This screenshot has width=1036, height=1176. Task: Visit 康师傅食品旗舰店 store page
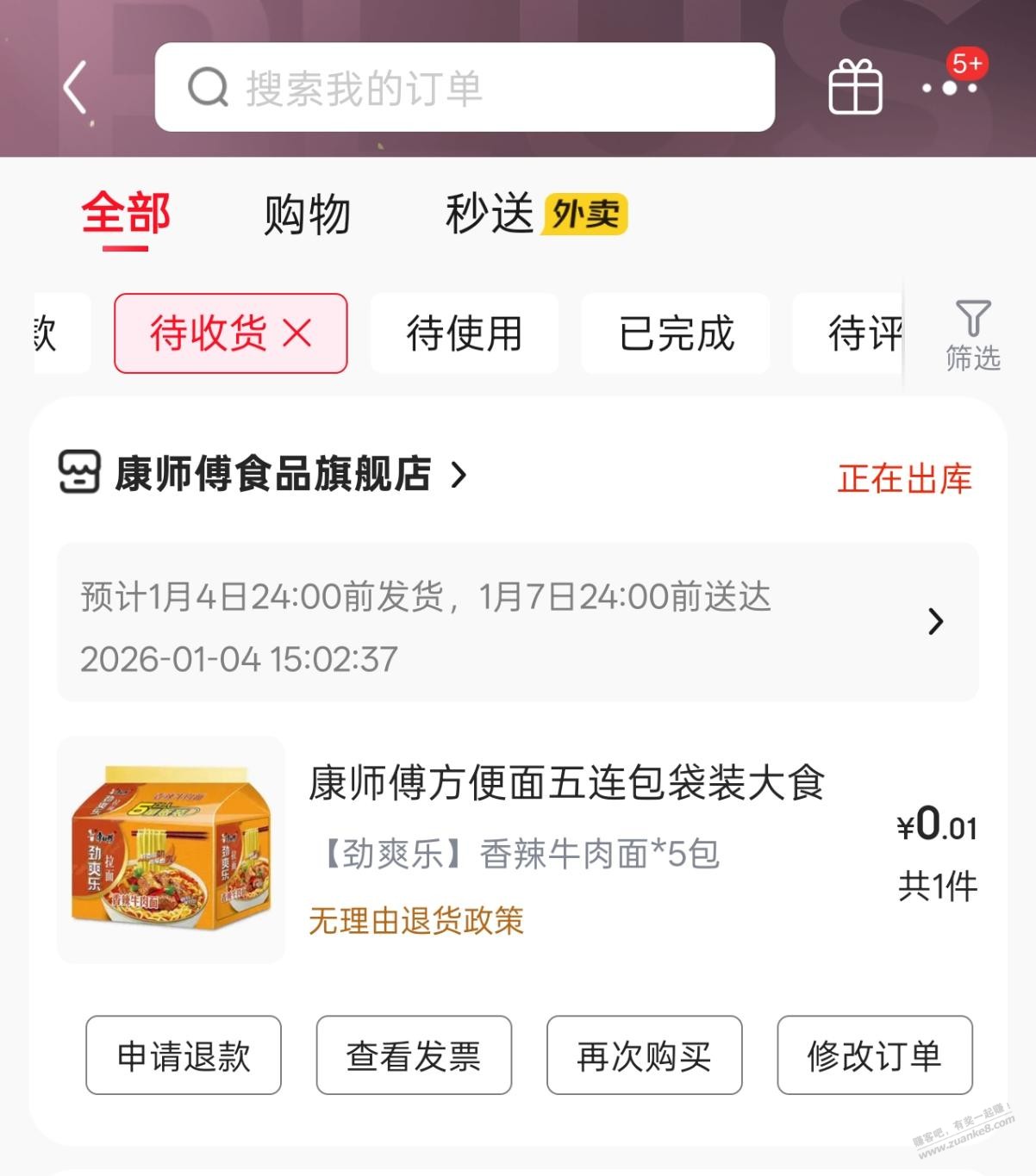click(x=272, y=474)
